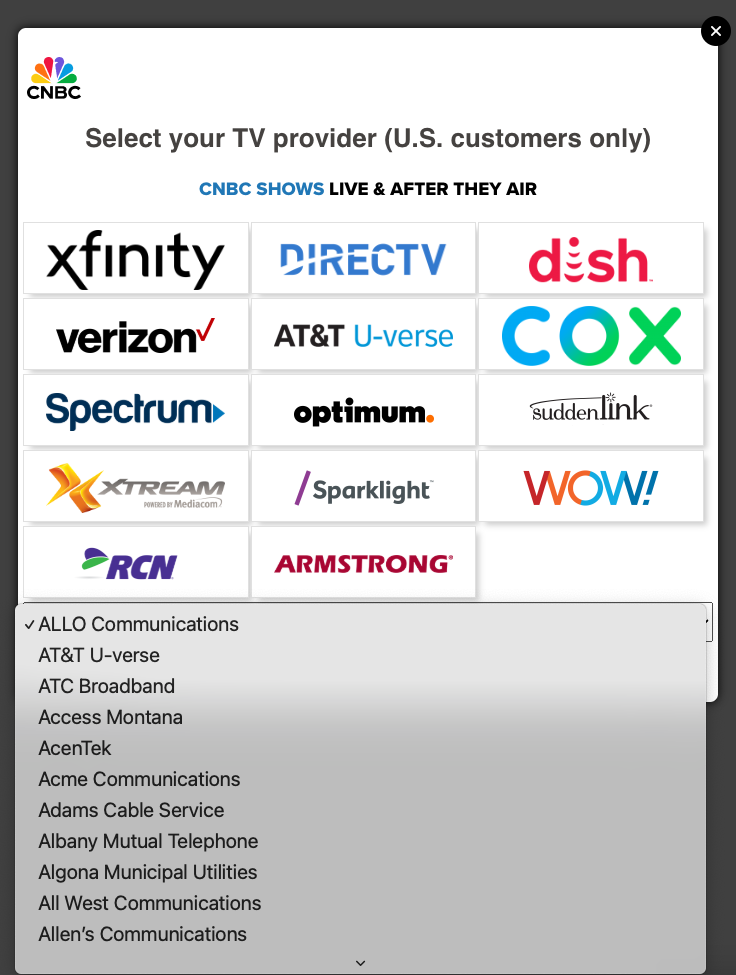
Task: Pick WOW! as TV provider
Action: [x=590, y=487]
